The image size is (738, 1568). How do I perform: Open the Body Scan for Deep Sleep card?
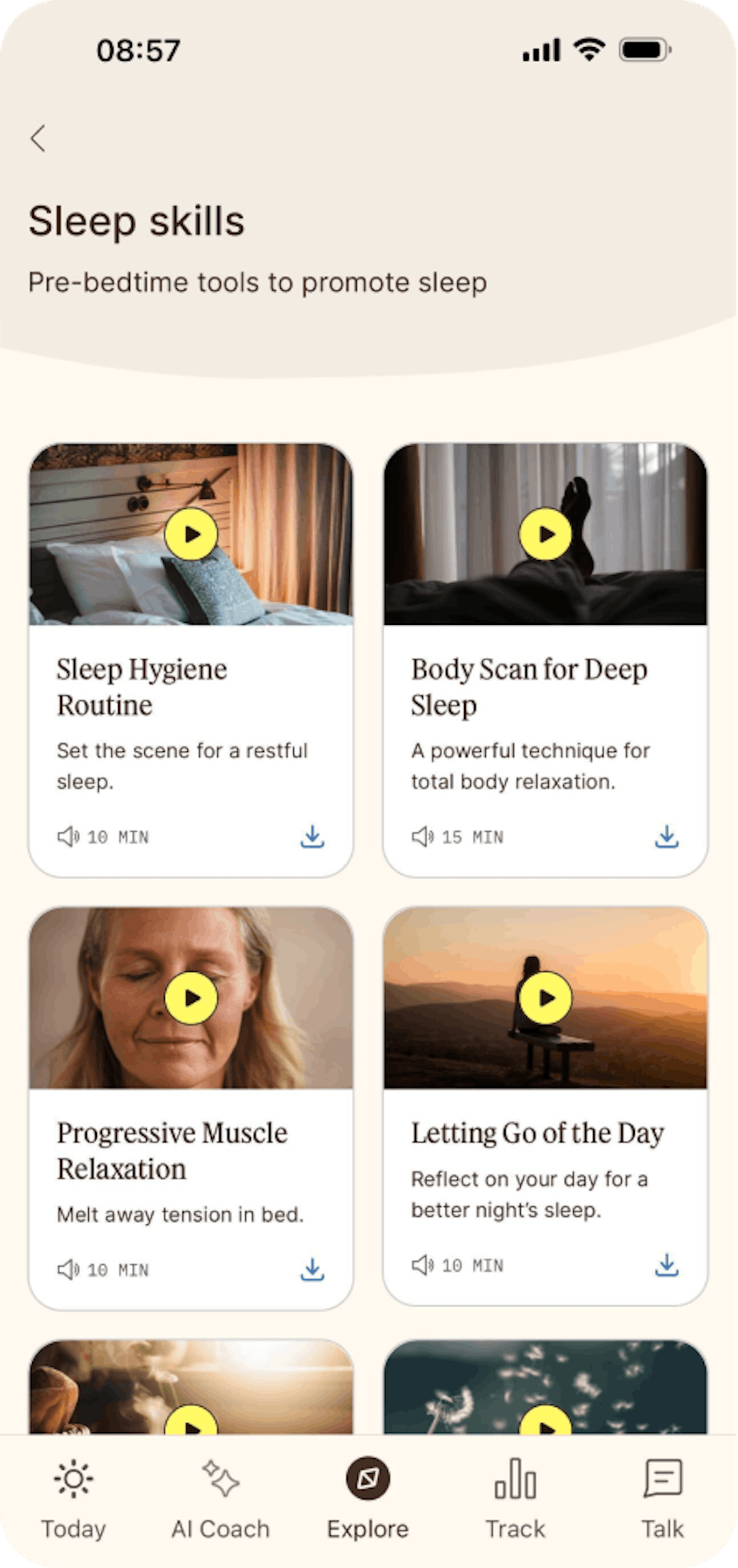(x=528, y=686)
